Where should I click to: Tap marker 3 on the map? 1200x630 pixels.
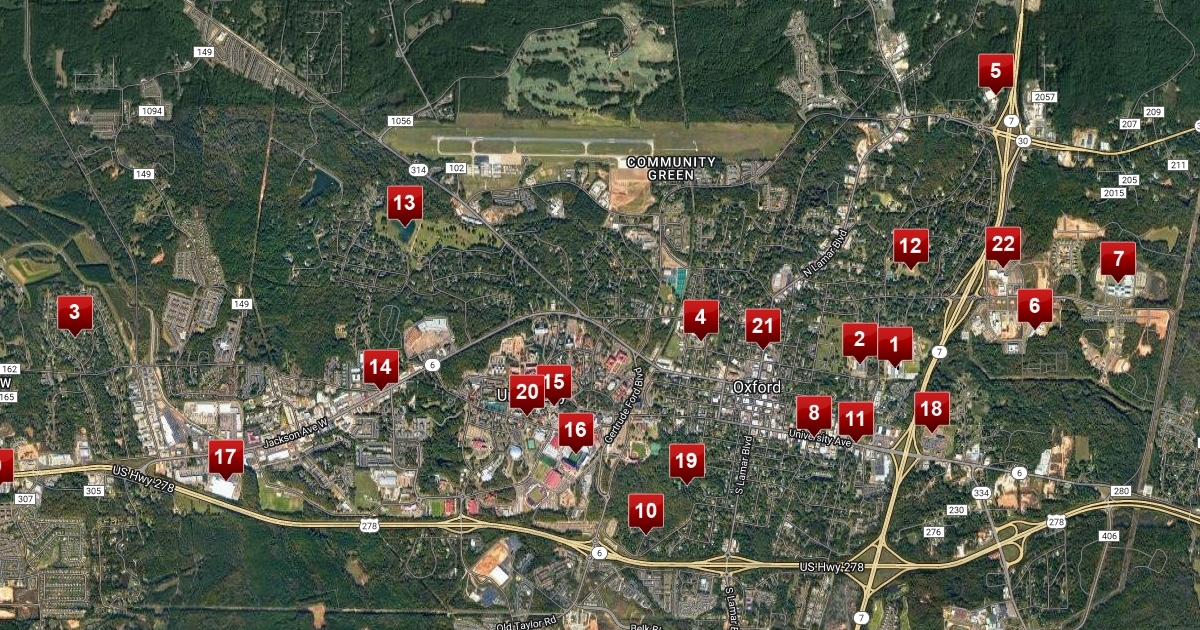(75, 312)
